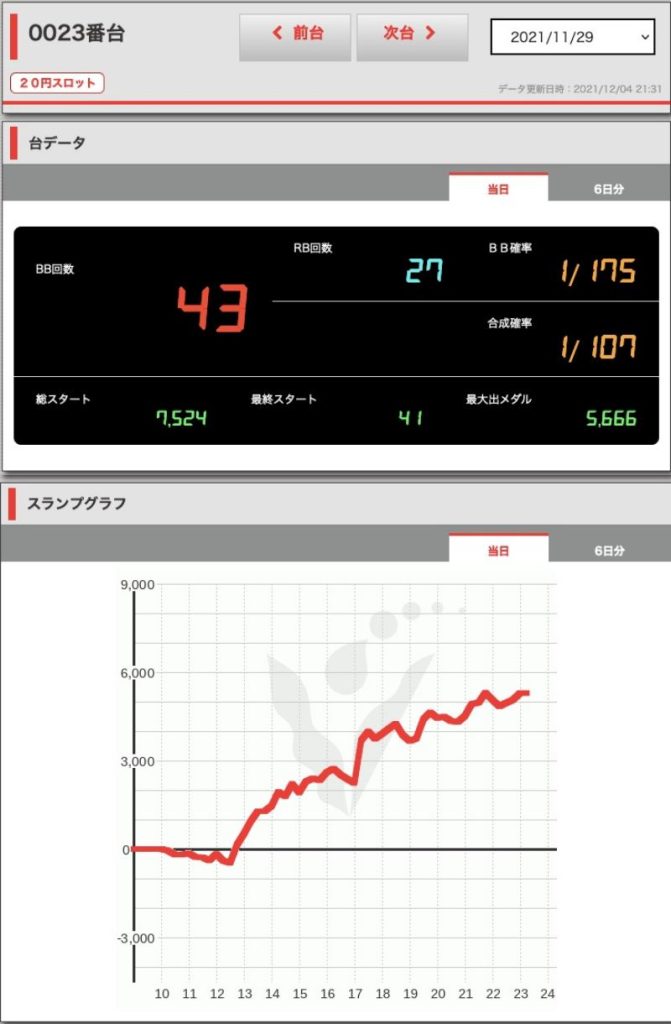Open the date dropdown showing 2021/11/29
The width and height of the screenshot is (671, 1024).
(572, 37)
